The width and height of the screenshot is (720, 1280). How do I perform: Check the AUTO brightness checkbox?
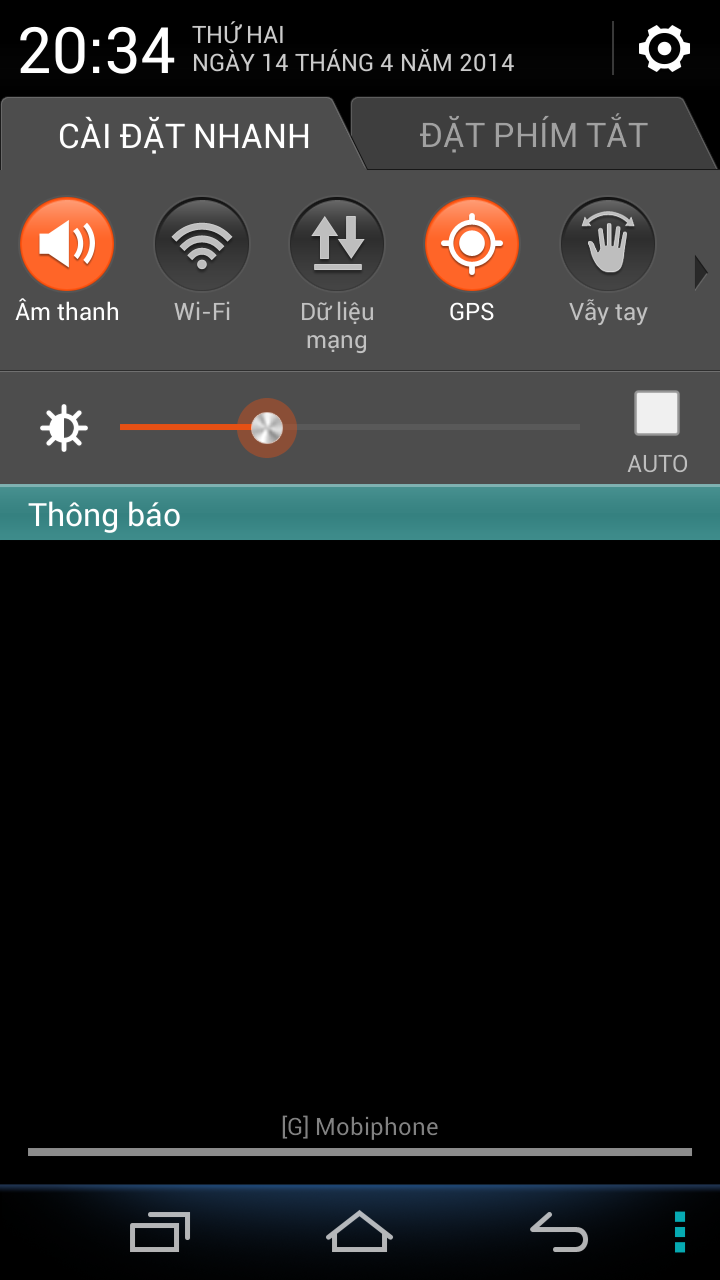point(657,413)
